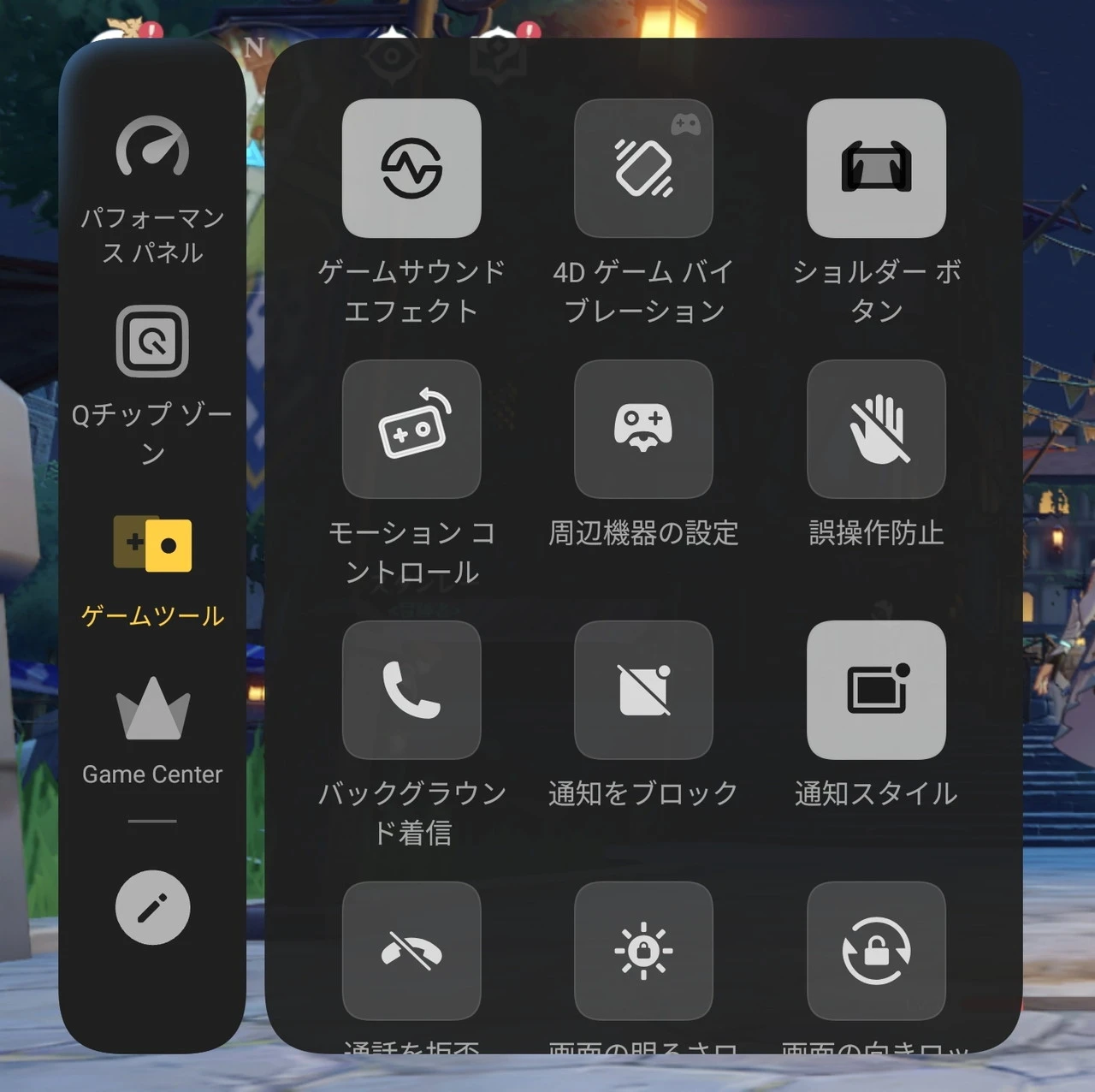1095x1092 pixels.
Task: Switch to Qチップ ゾーン tab
Action: point(152,381)
